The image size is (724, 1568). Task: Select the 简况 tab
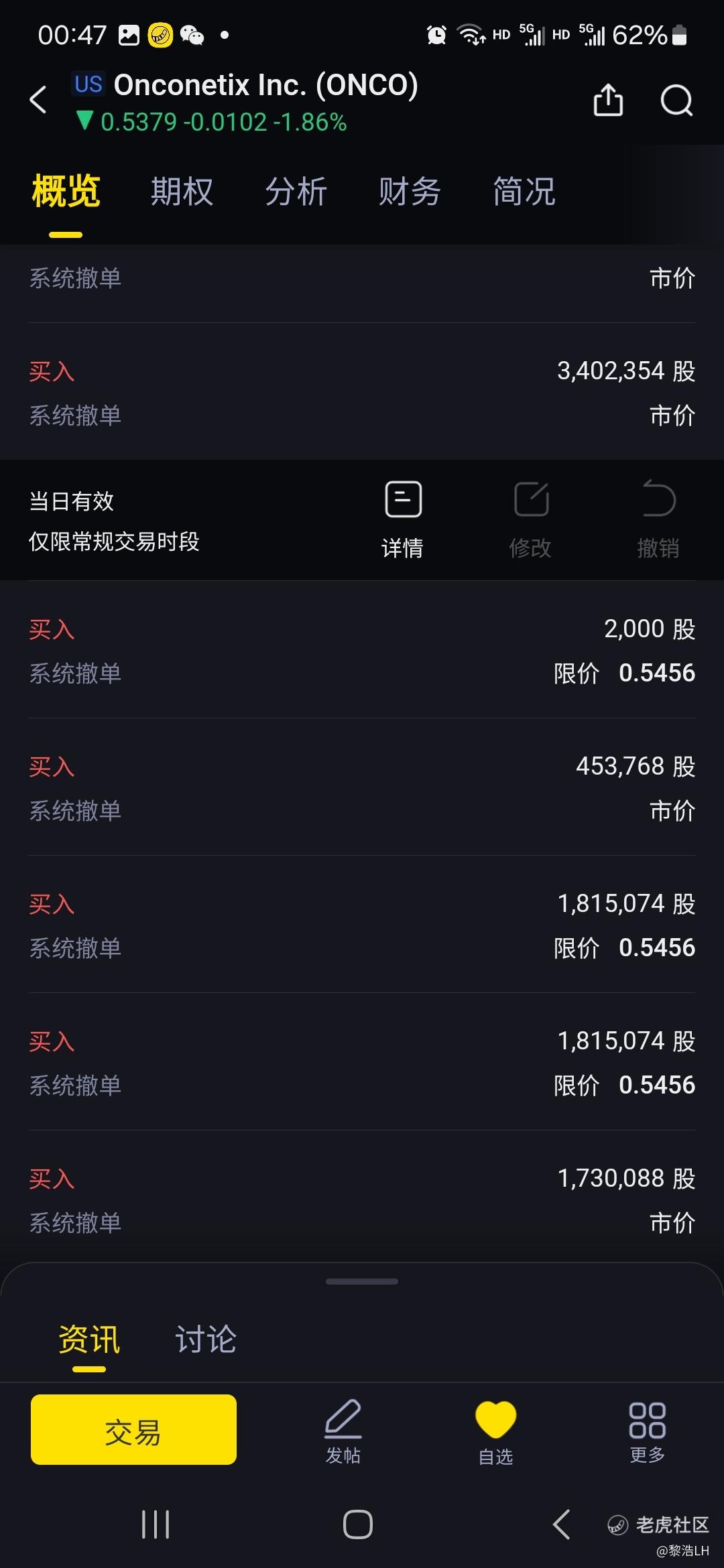click(524, 192)
